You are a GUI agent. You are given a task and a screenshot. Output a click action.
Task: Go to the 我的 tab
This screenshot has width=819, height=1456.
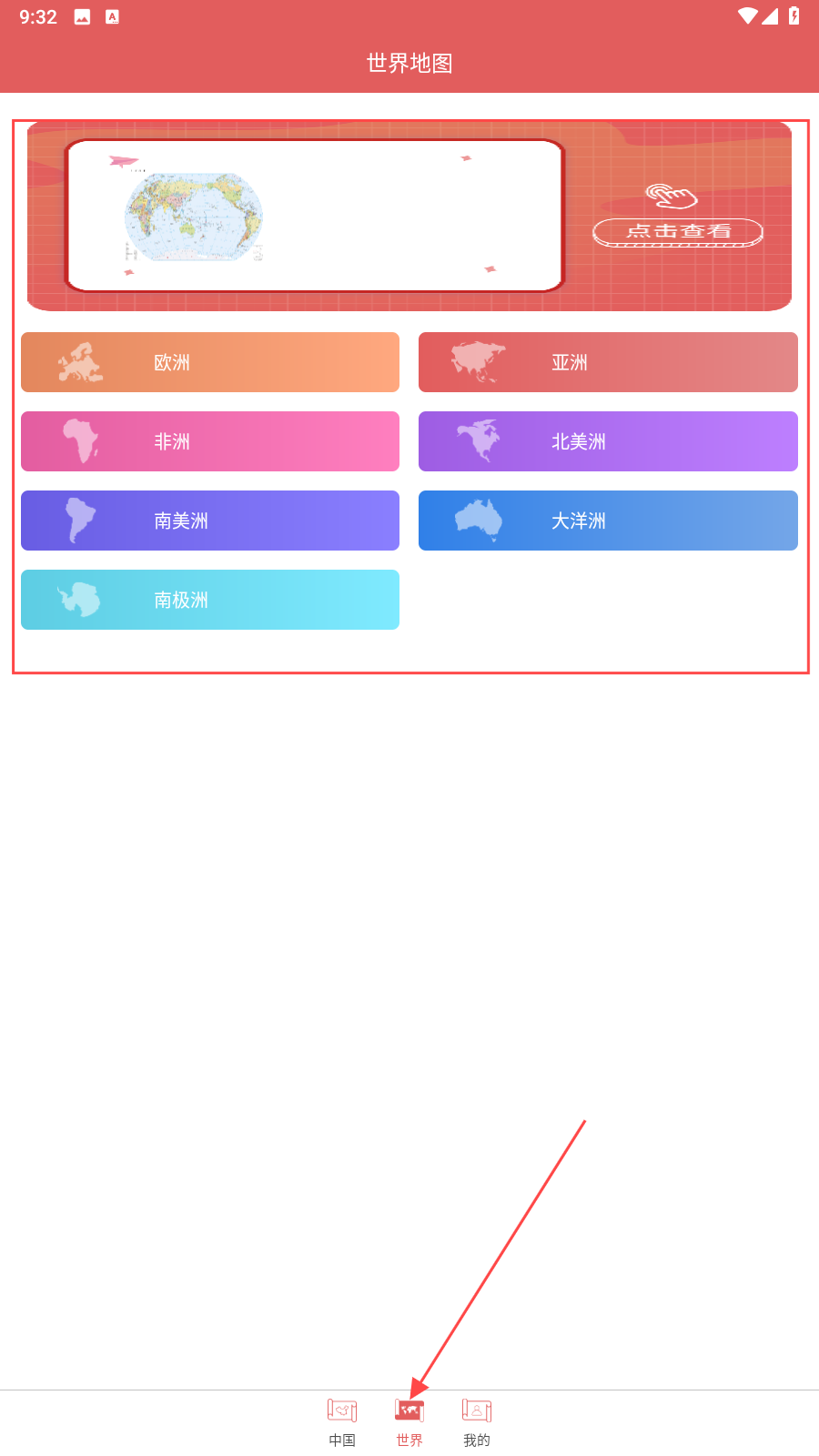click(x=477, y=1422)
